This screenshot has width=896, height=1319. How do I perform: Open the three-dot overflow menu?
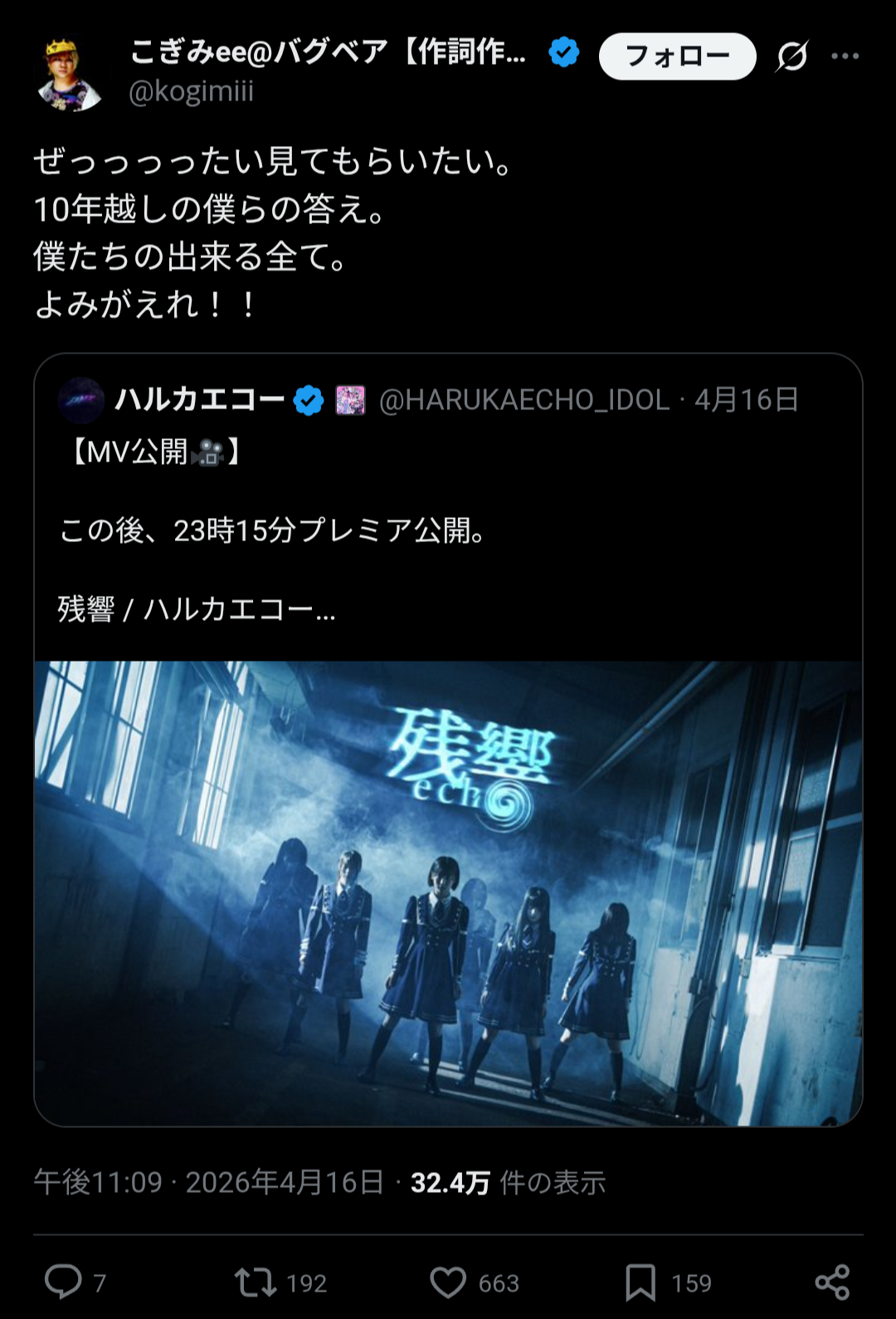click(845, 56)
